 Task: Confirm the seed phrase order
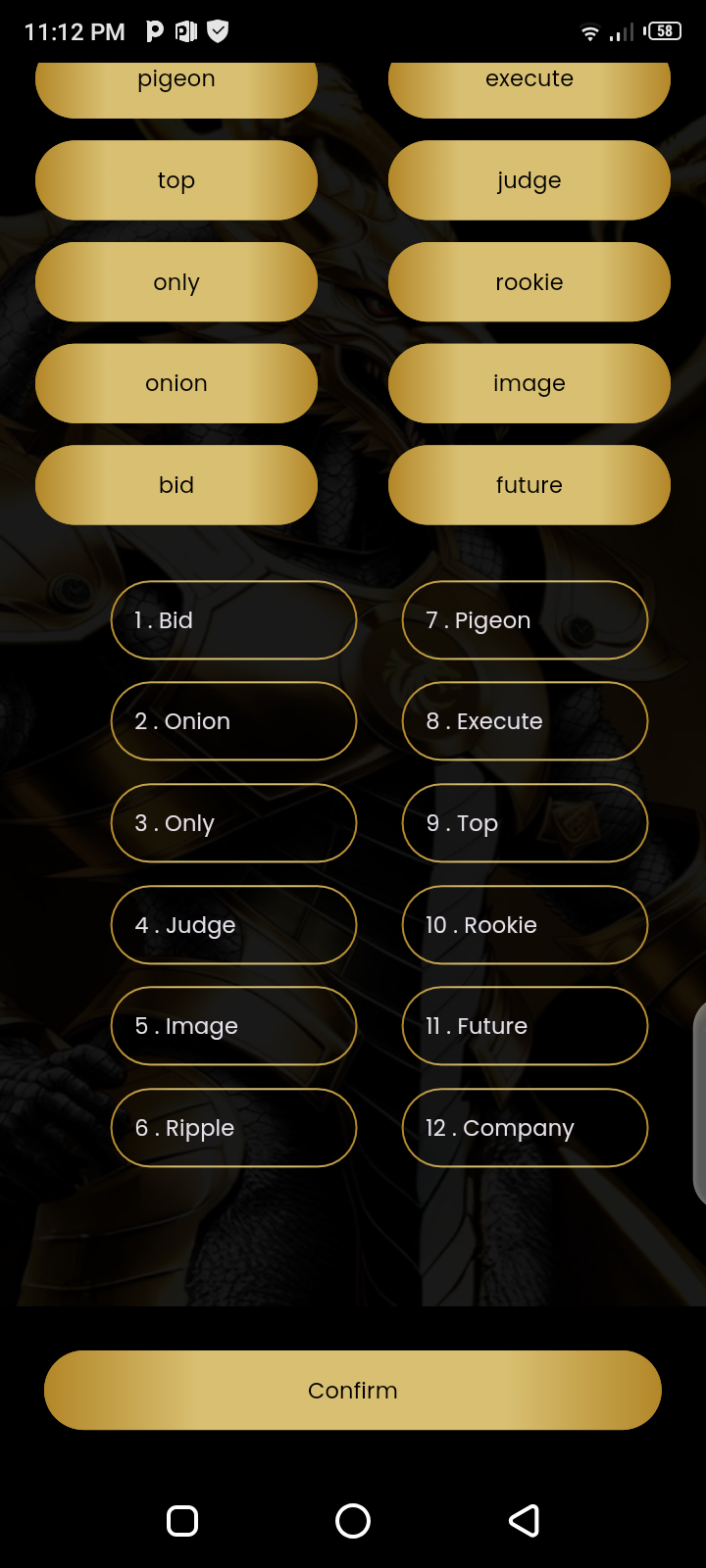click(353, 1391)
